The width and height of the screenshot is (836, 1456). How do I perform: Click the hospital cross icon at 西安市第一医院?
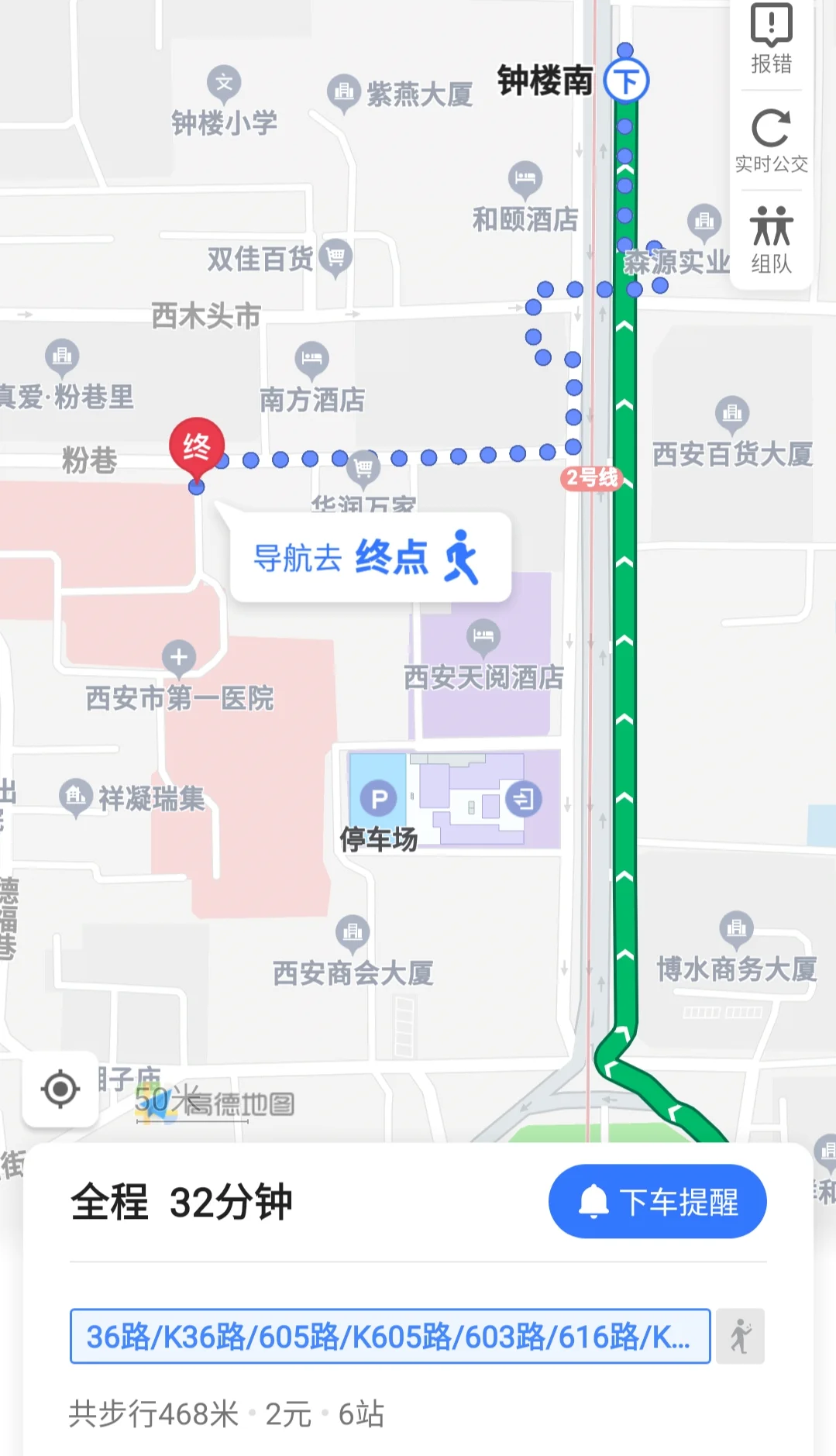click(x=179, y=658)
